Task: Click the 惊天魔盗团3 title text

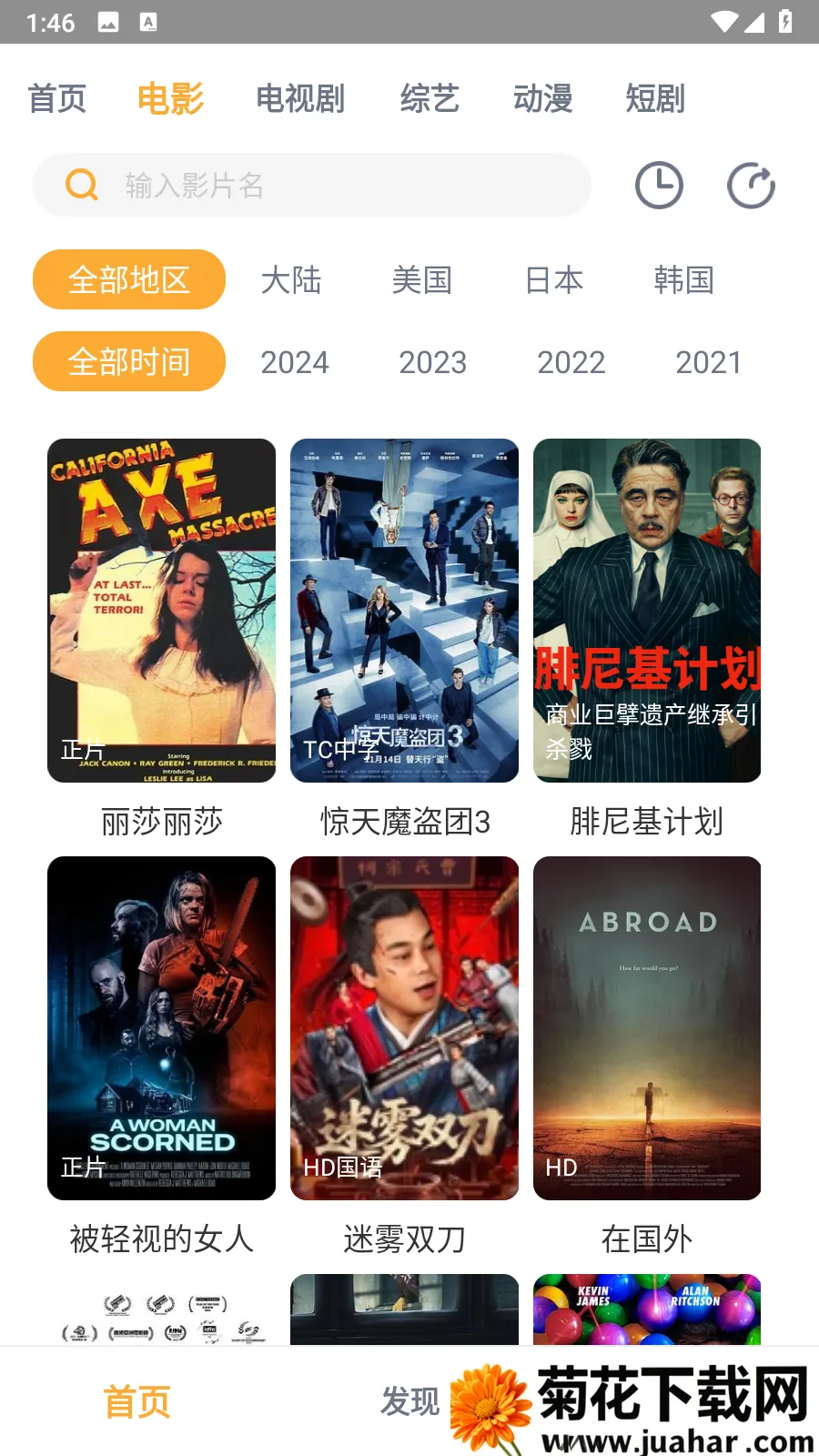Action: (404, 822)
